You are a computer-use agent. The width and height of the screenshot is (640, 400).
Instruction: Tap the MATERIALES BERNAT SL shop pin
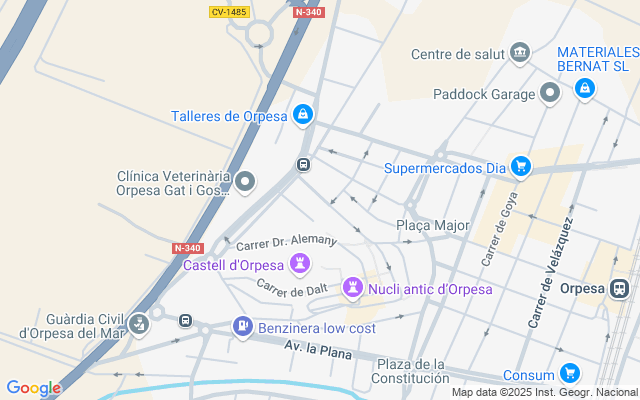pos(585,89)
